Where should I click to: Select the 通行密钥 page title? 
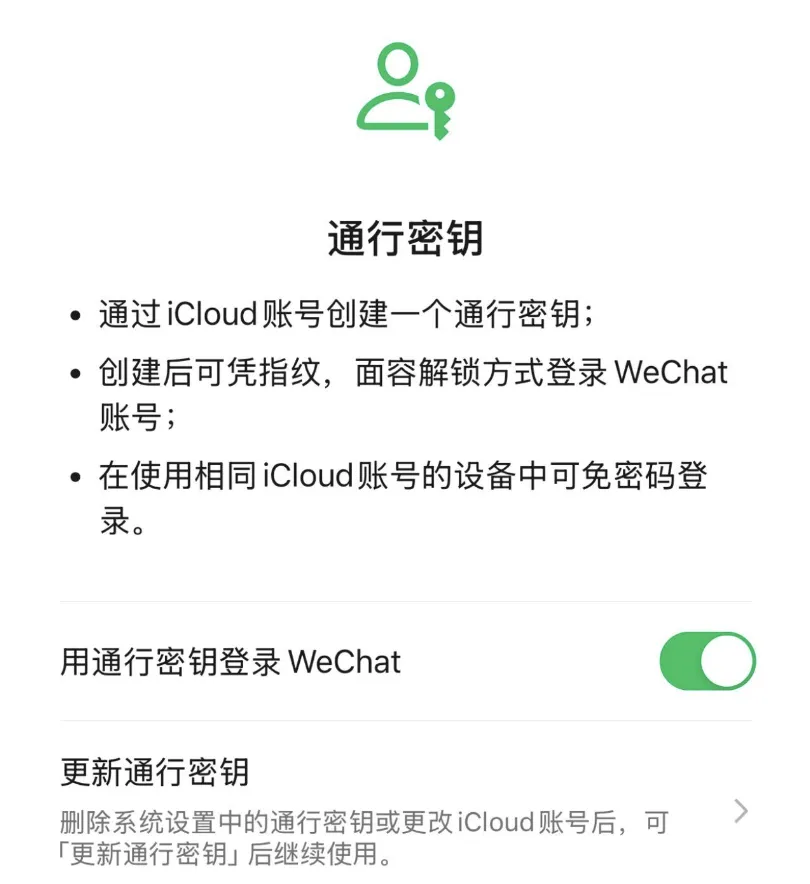pos(405,234)
